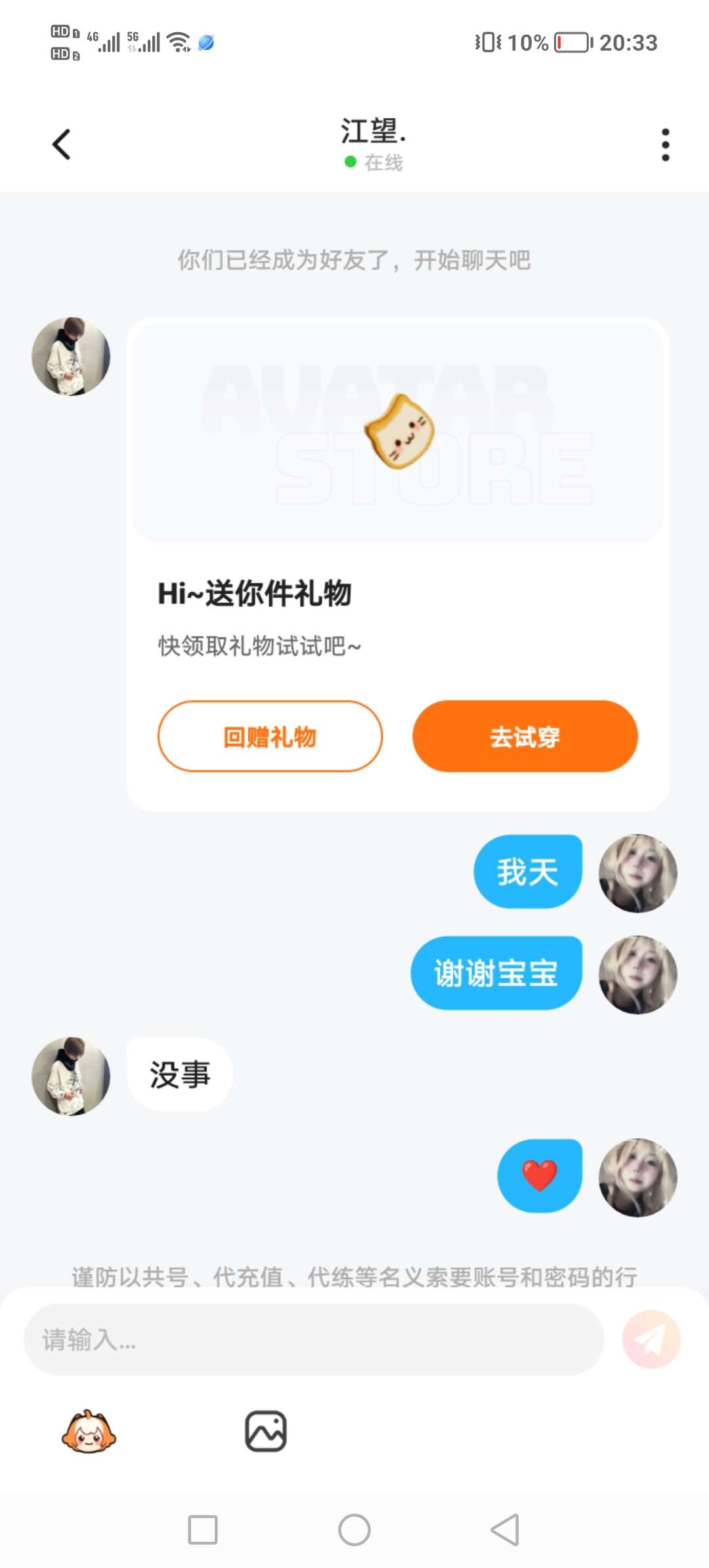
Task: Tap the system home button
Action: coord(354,1530)
